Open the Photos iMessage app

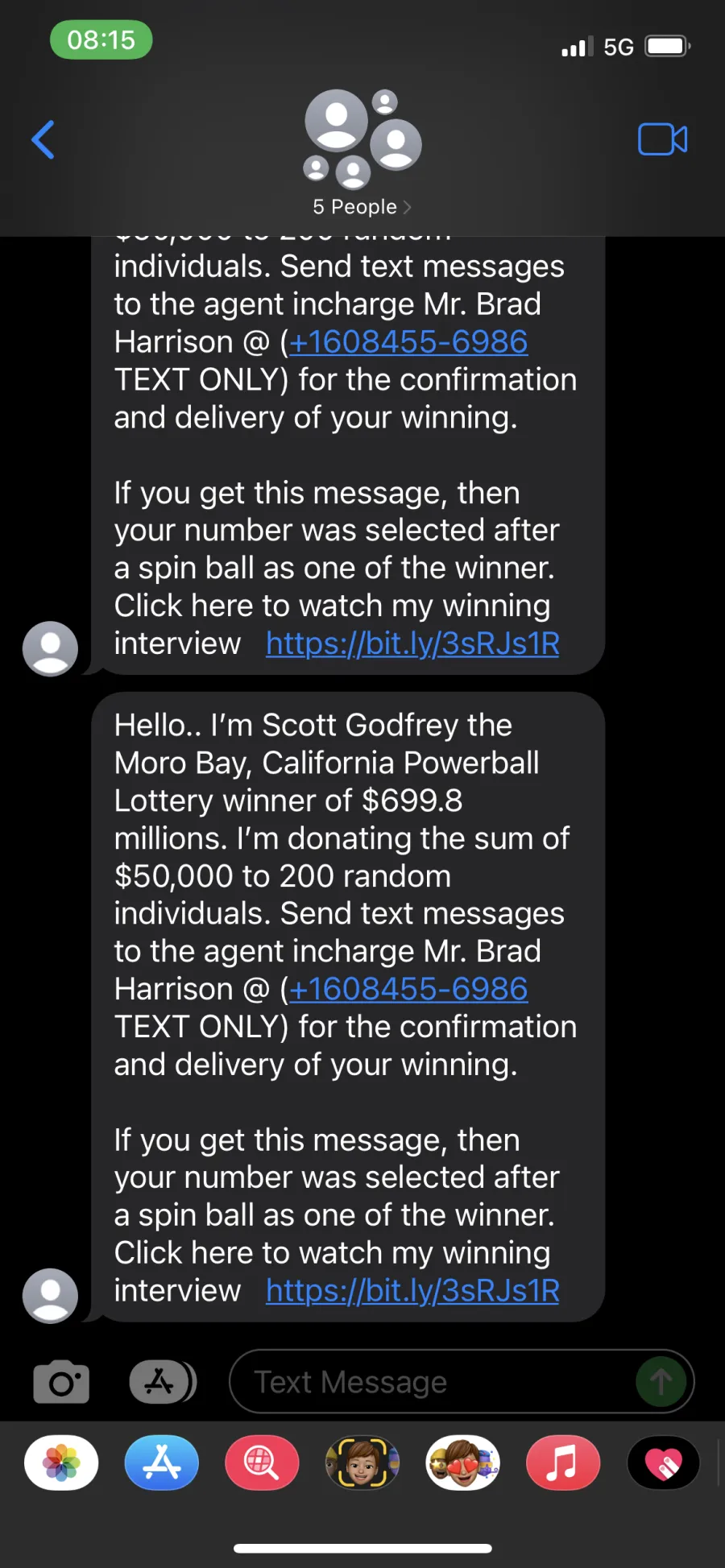(61, 1463)
